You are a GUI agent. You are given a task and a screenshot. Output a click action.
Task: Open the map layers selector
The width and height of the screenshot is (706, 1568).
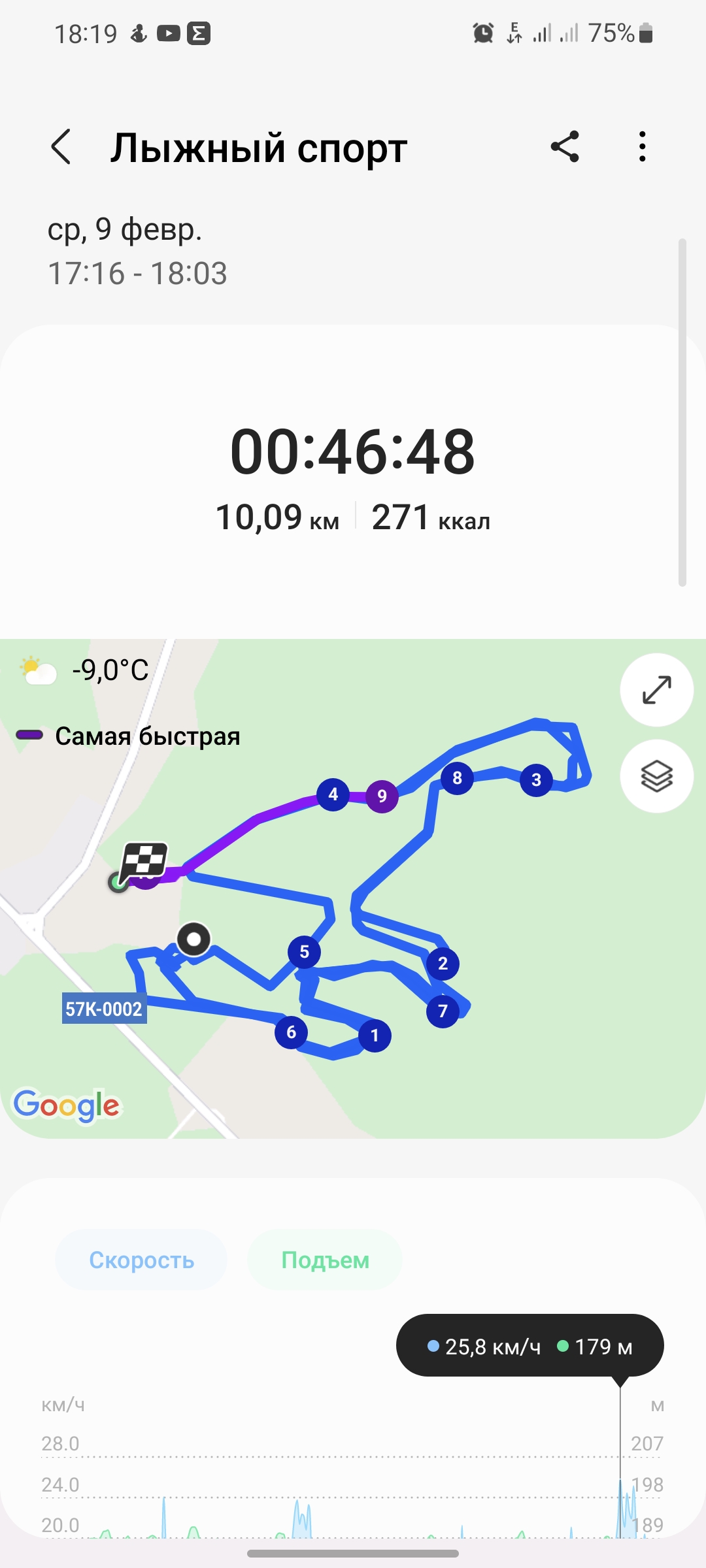(x=656, y=776)
